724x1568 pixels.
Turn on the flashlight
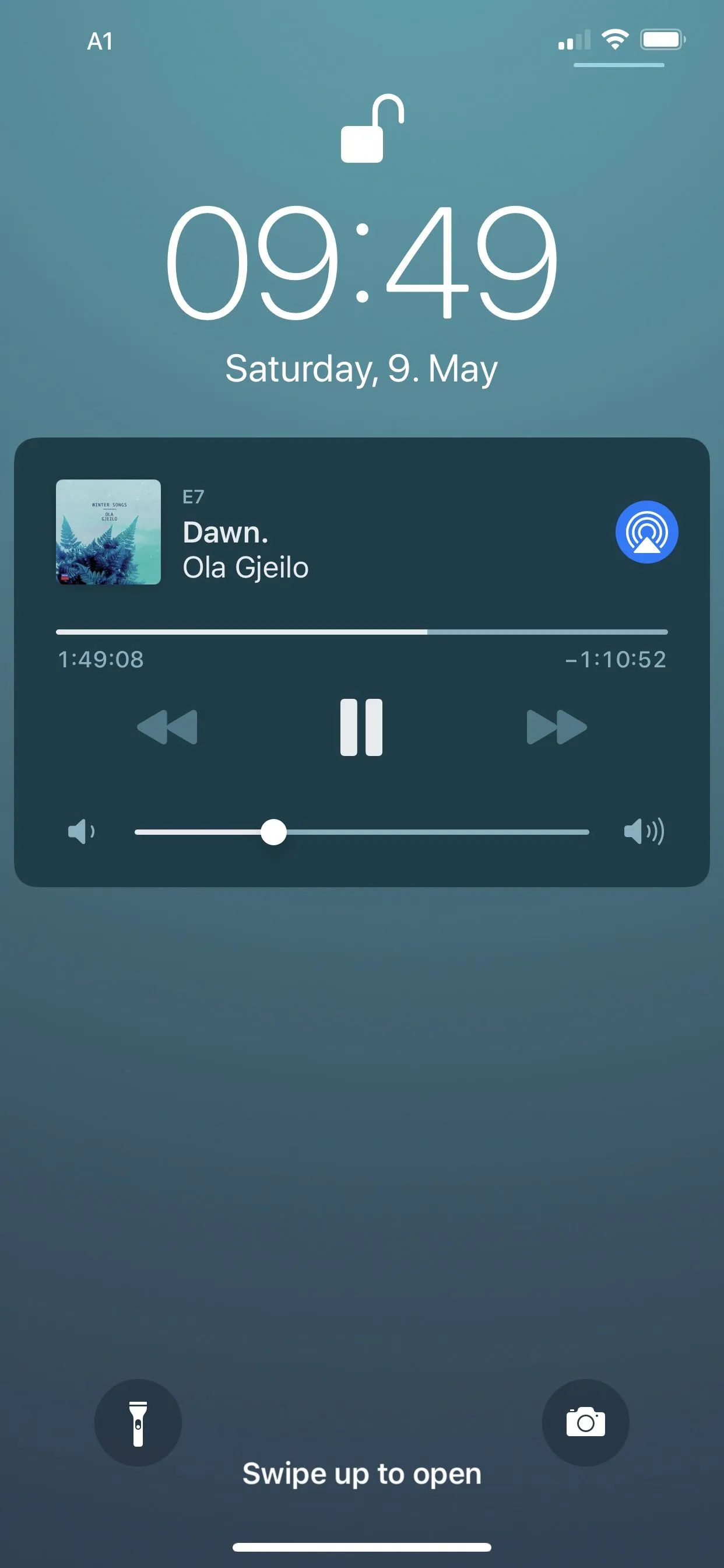coord(138,1423)
